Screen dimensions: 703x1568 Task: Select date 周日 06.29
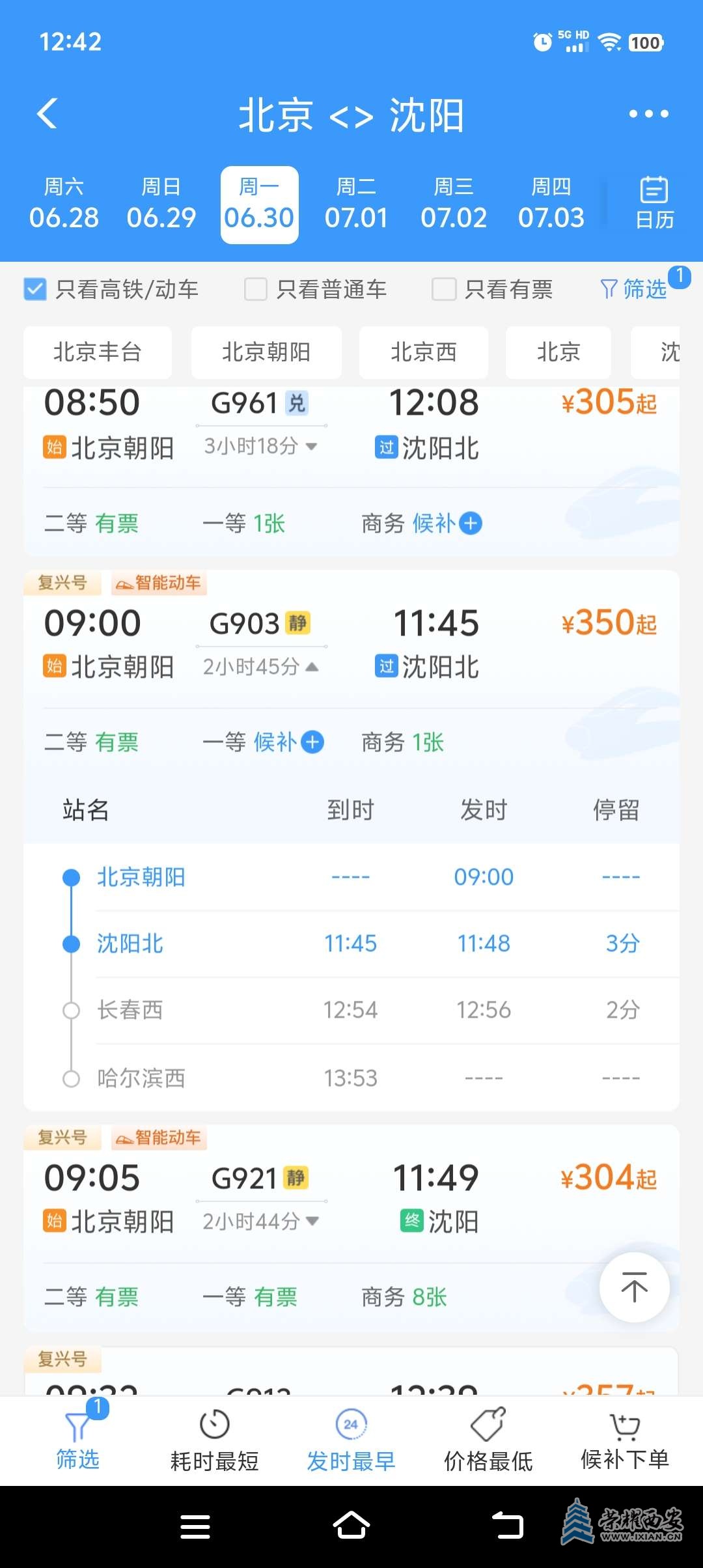point(161,205)
